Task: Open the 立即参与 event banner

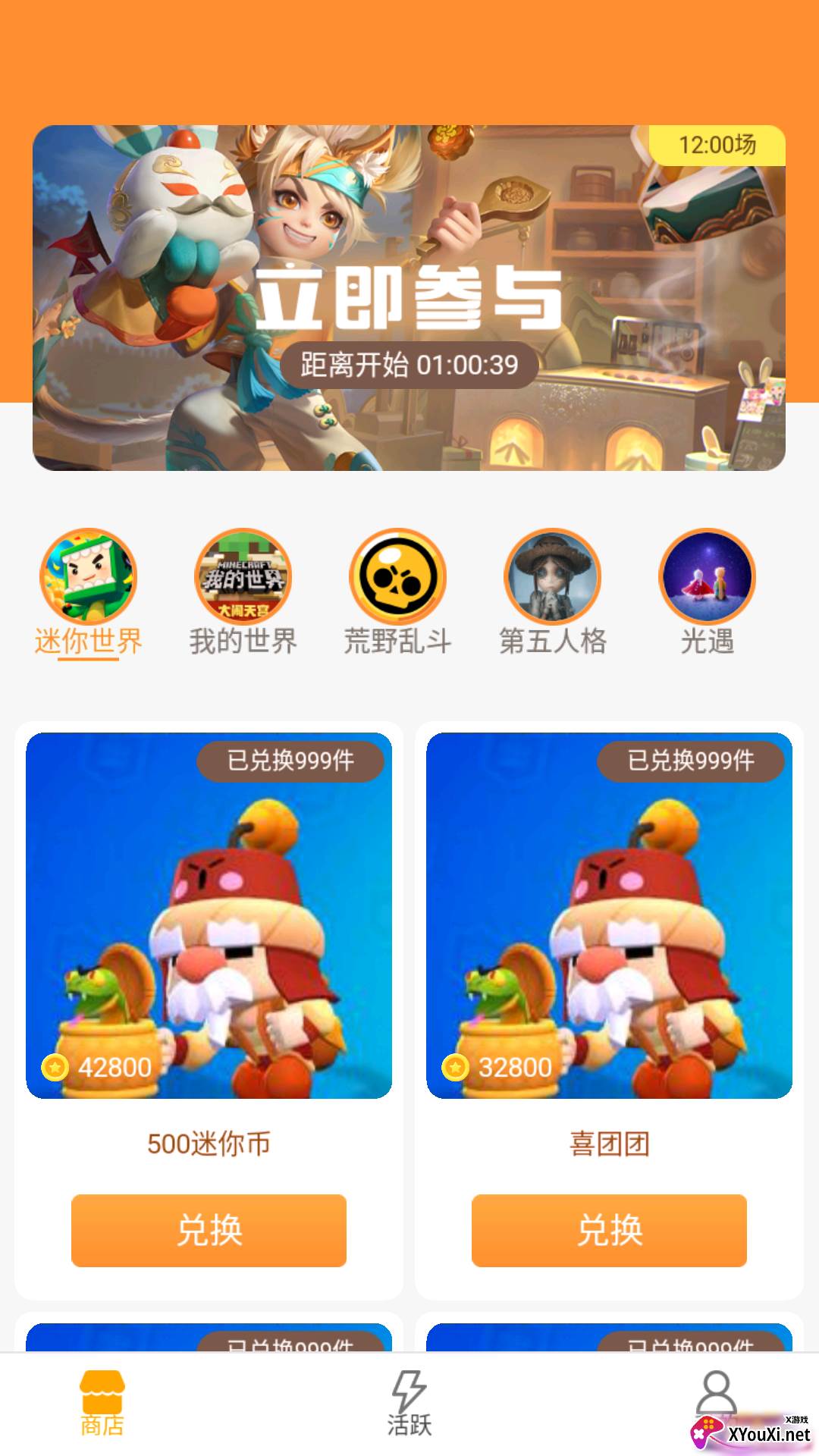Action: pyautogui.click(x=409, y=297)
